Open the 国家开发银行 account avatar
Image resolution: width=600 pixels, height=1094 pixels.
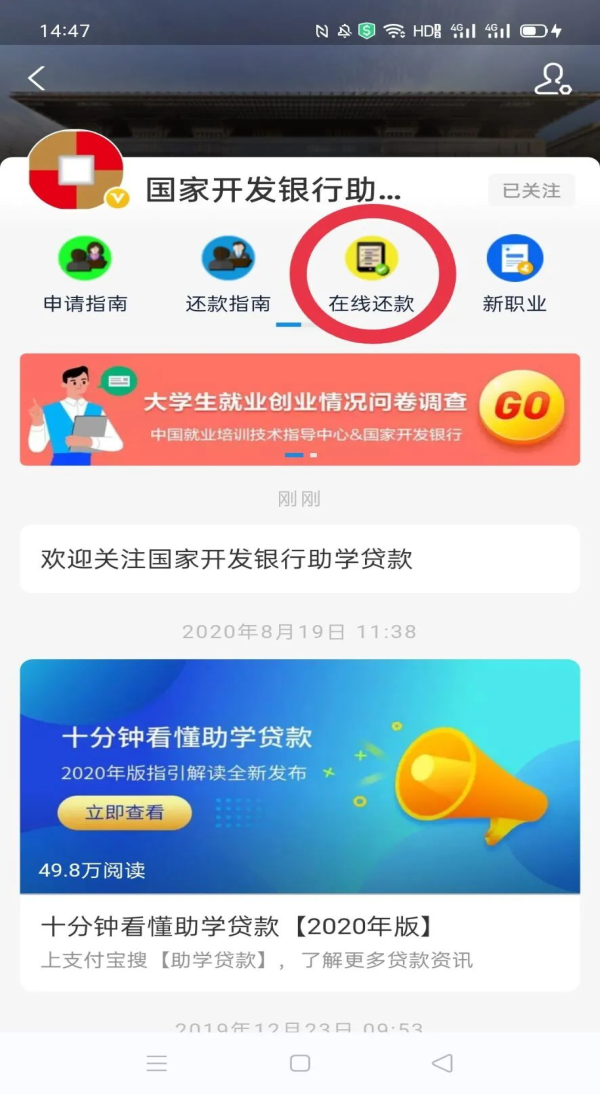click(x=76, y=171)
